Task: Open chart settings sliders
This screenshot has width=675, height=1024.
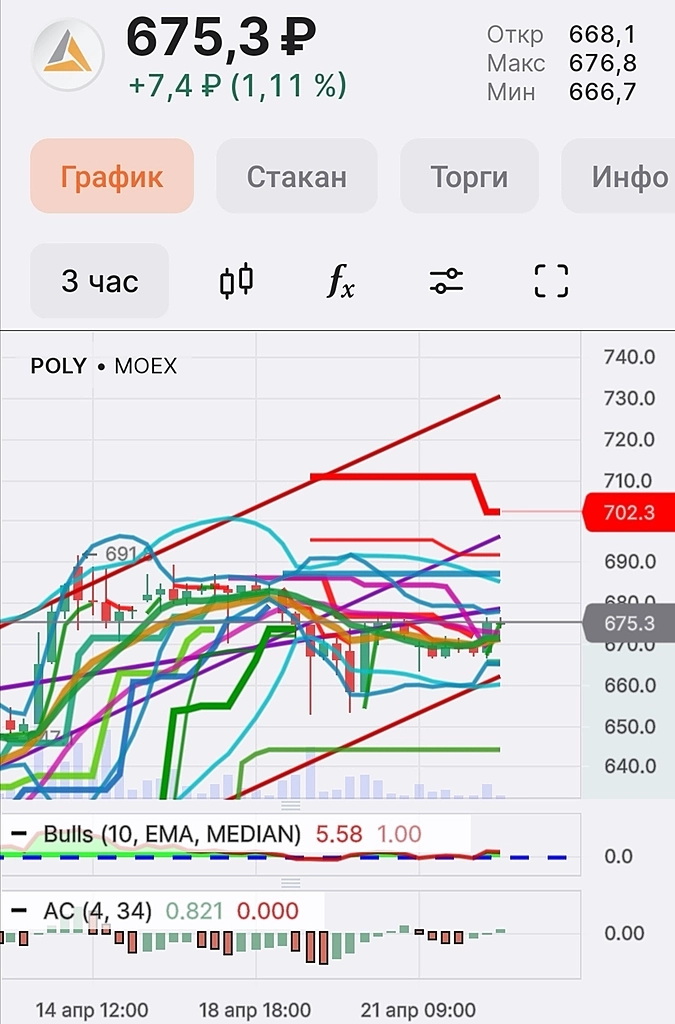Action: 446,281
